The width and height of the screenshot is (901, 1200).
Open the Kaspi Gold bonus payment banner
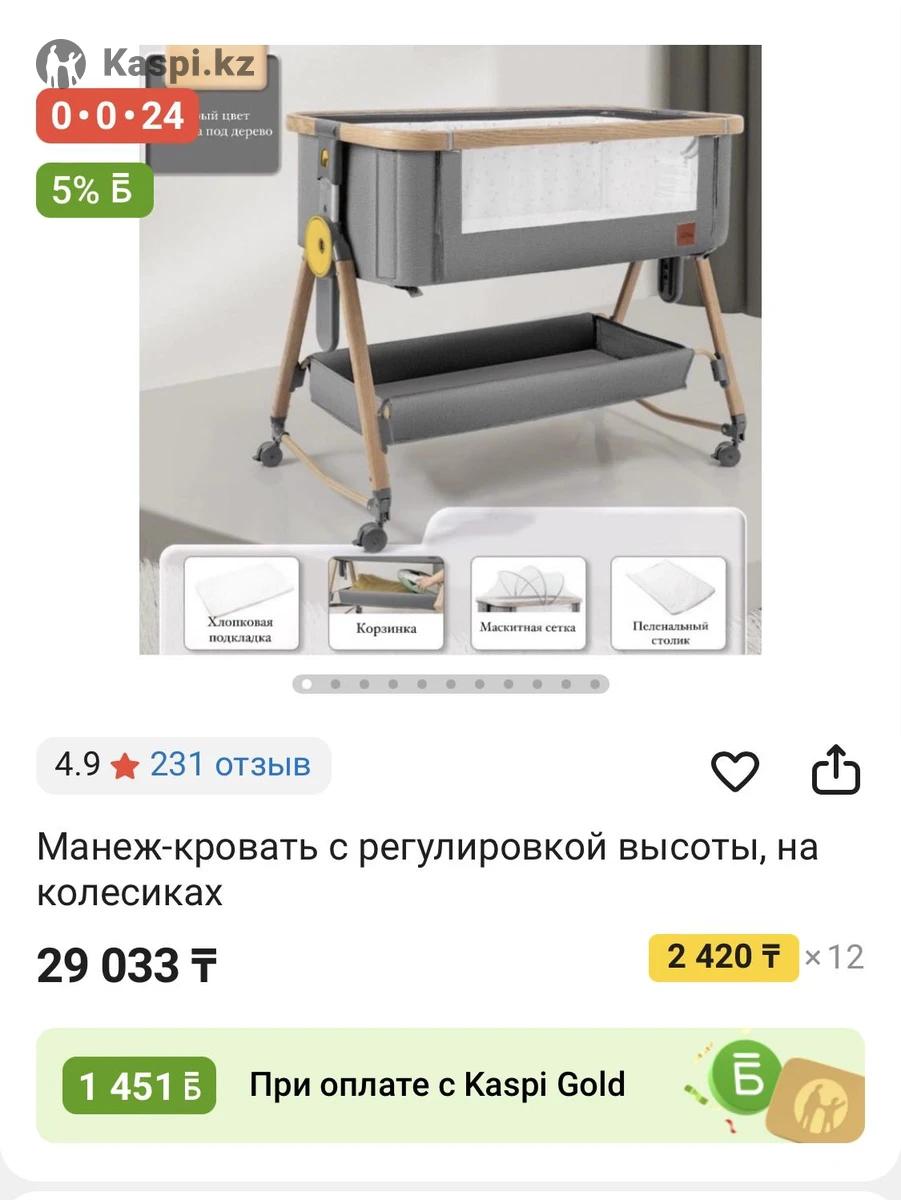(450, 1085)
